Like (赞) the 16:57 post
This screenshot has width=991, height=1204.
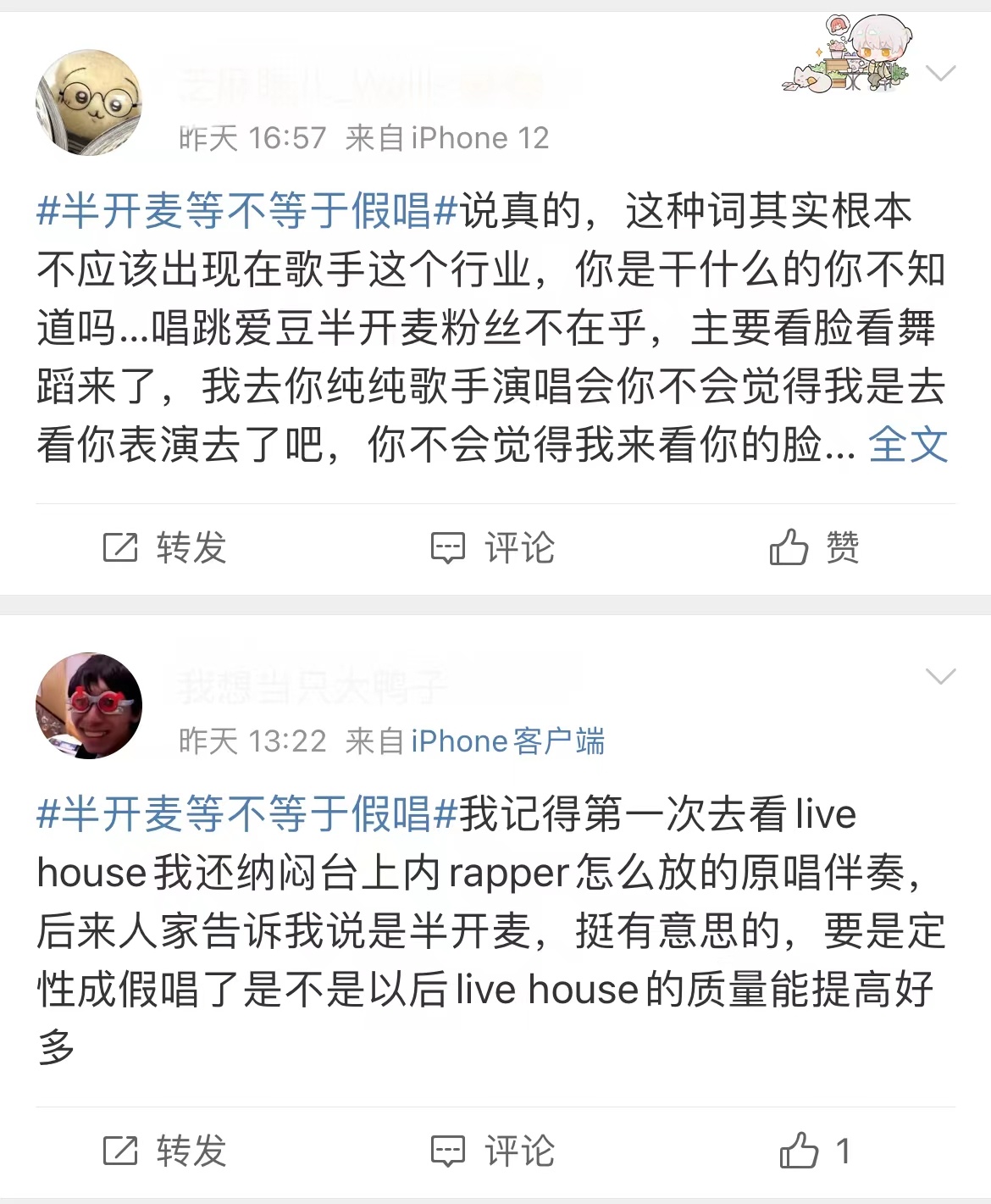(x=814, y=547)
